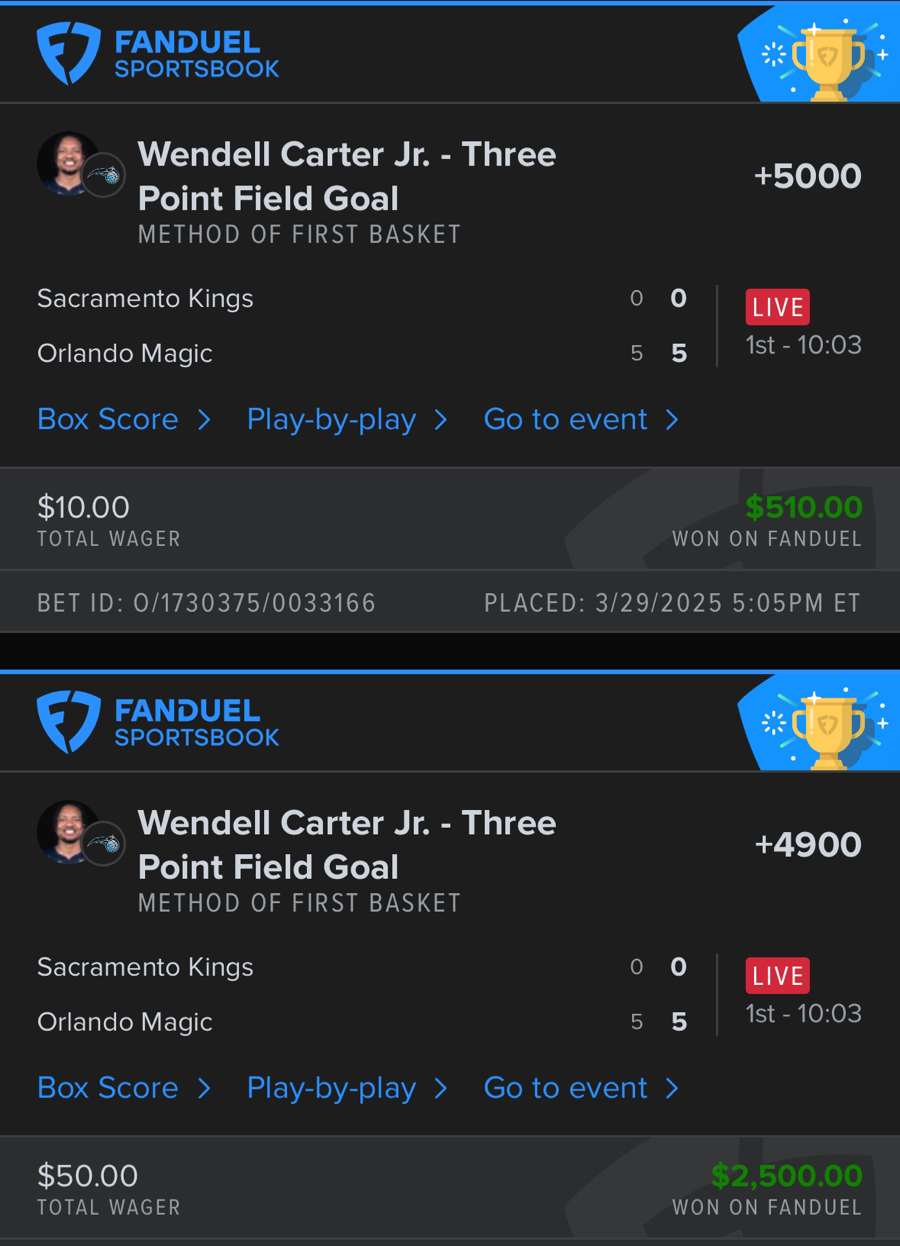
Task: Go to event from the +4900 bet
Action: tap(580, 1088)
